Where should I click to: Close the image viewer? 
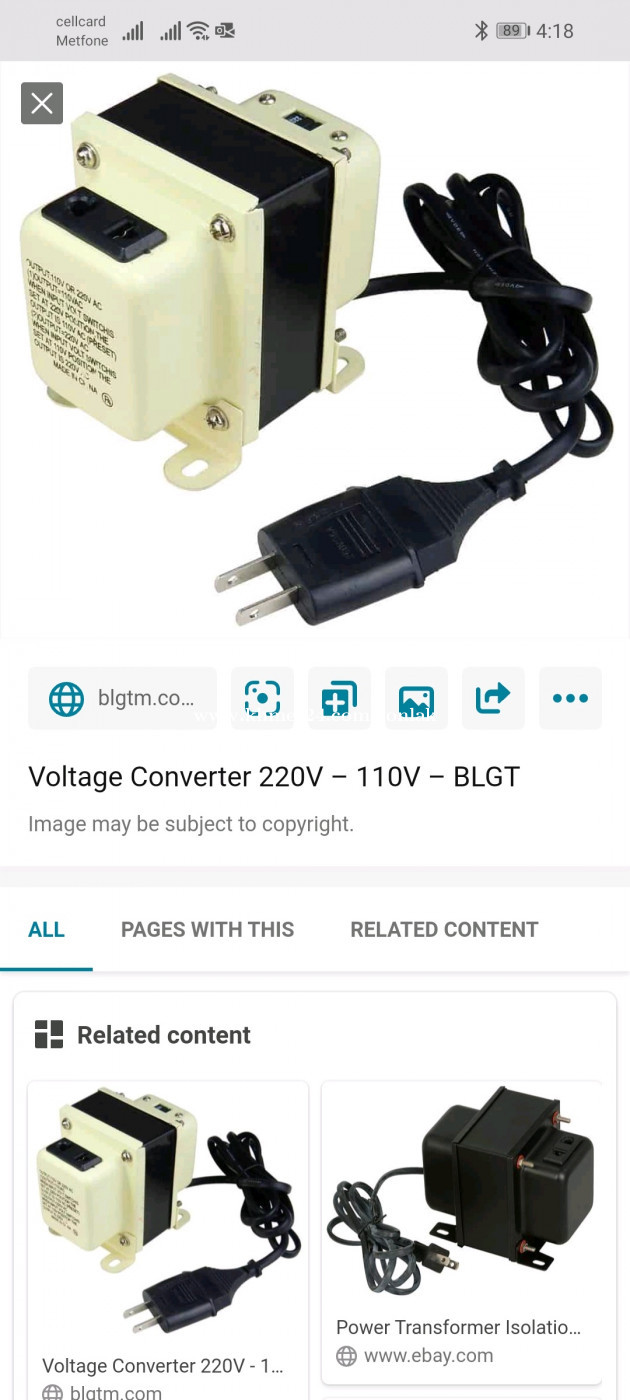point(42,103)
